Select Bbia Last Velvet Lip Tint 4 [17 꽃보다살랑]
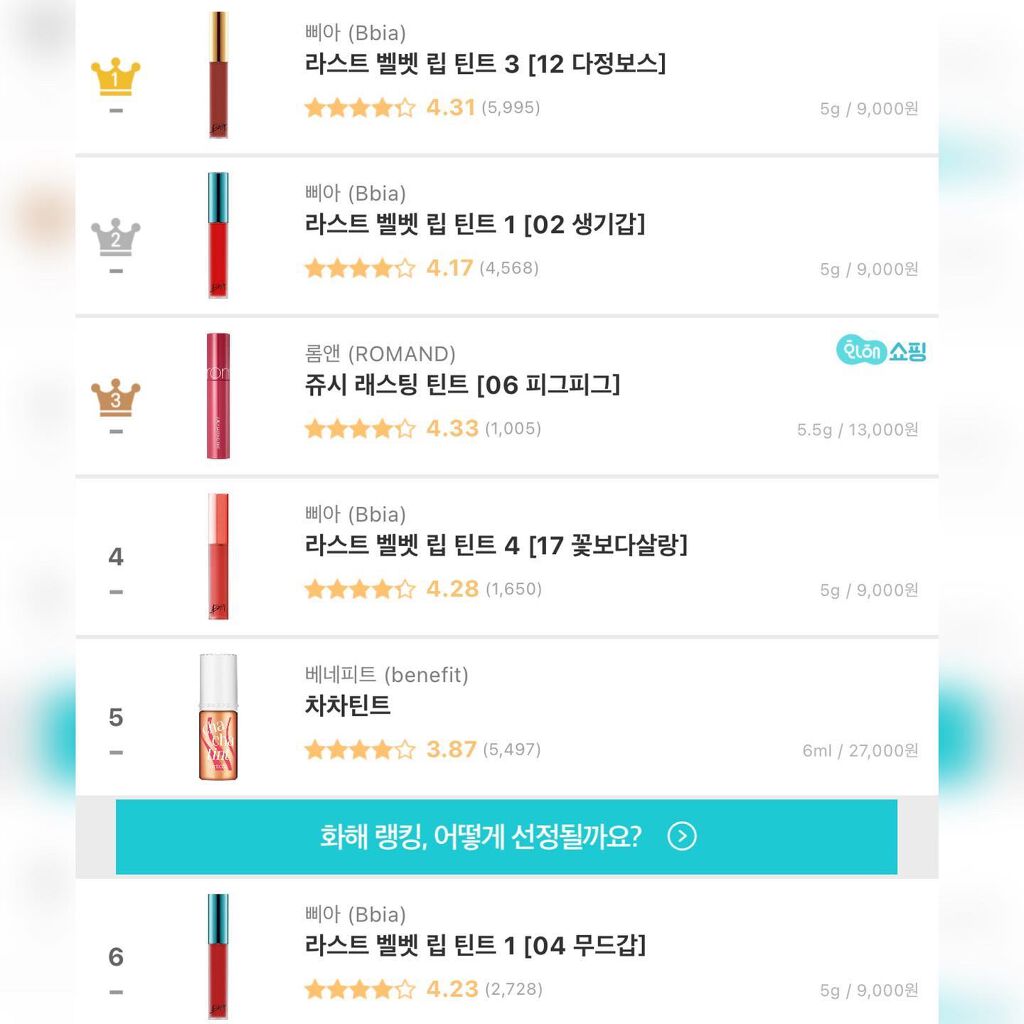 click(496, 546)
